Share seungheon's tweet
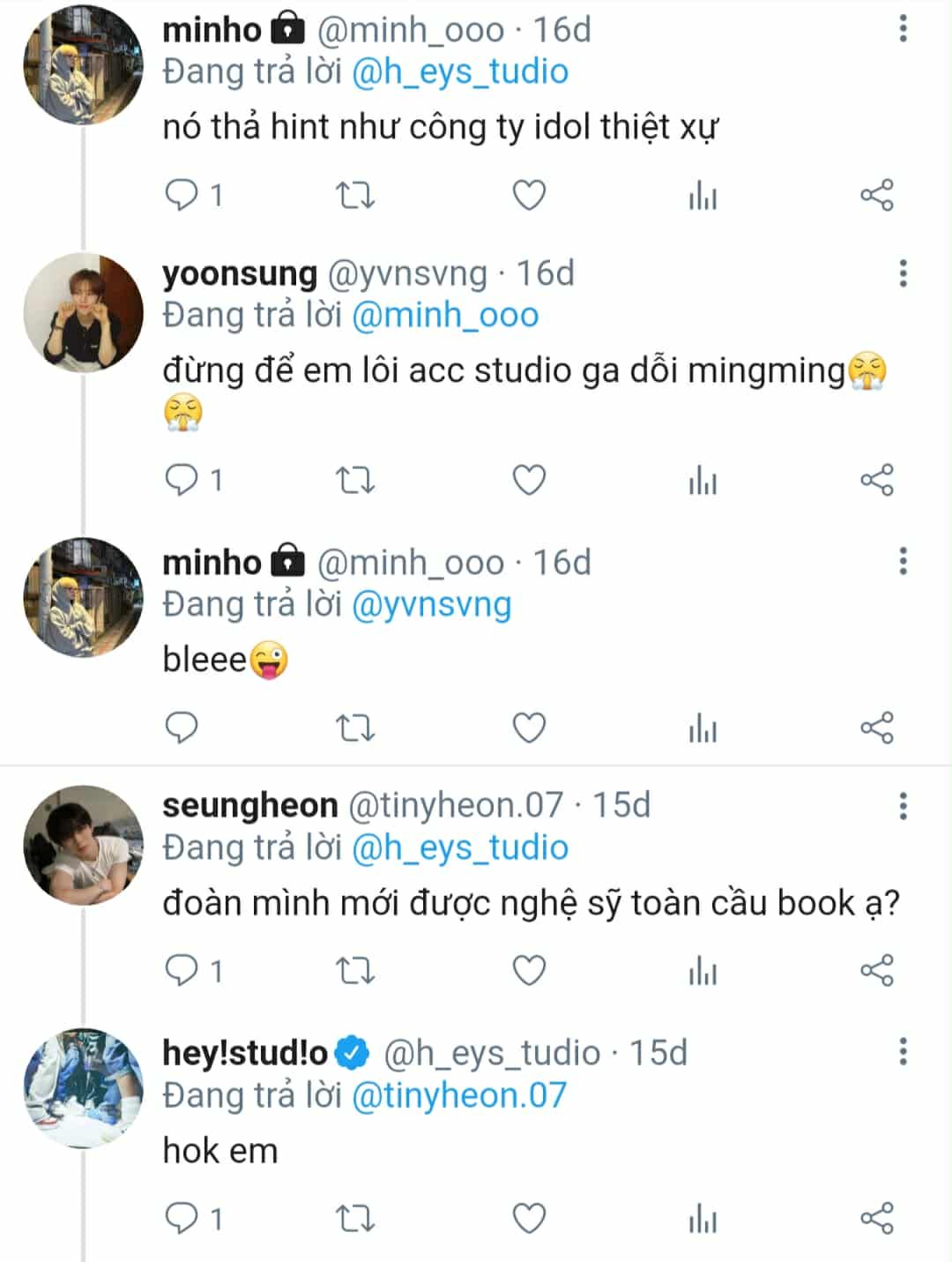Image resolution: width=952 pixels, height=1262 pixels. (x=876, y=970)
